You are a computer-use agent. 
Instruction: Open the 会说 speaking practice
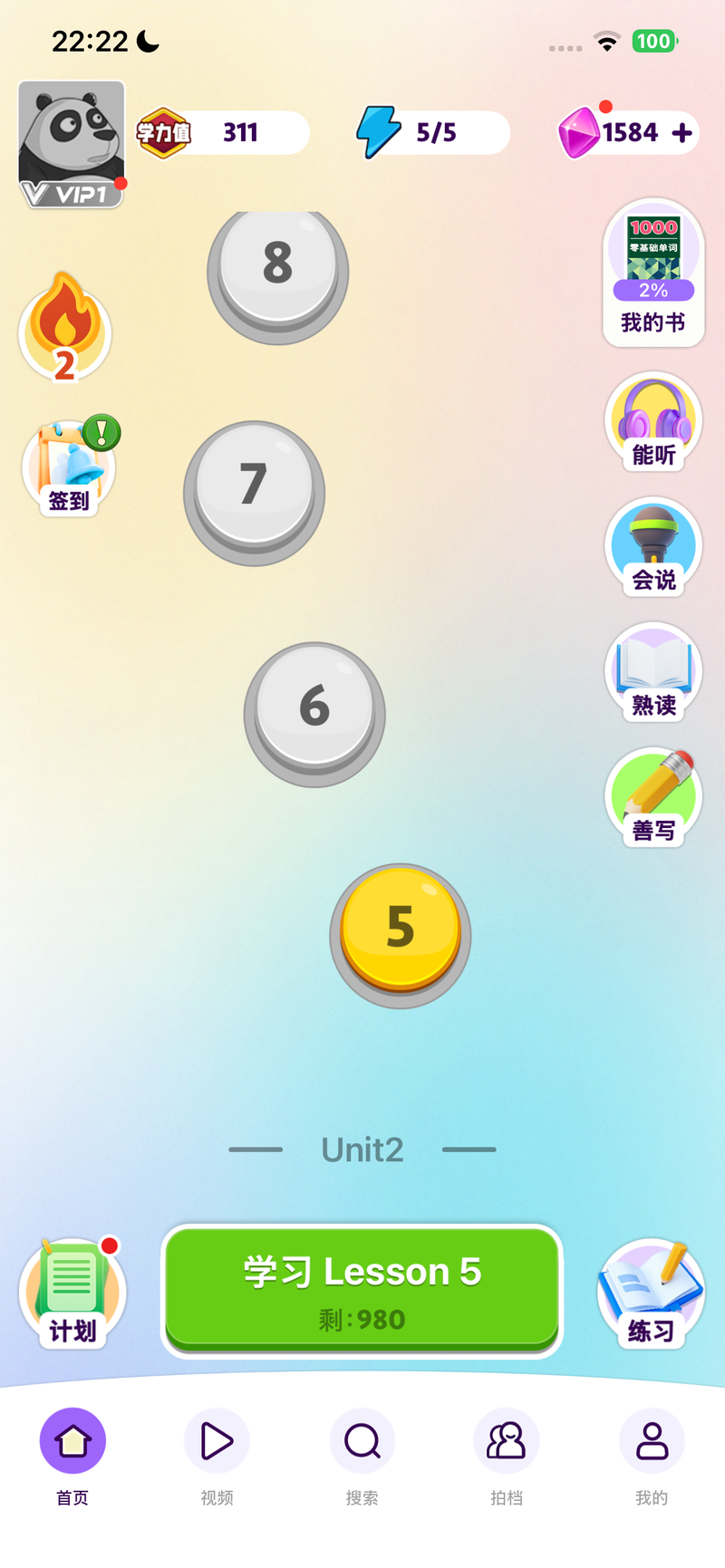[652, 545]
